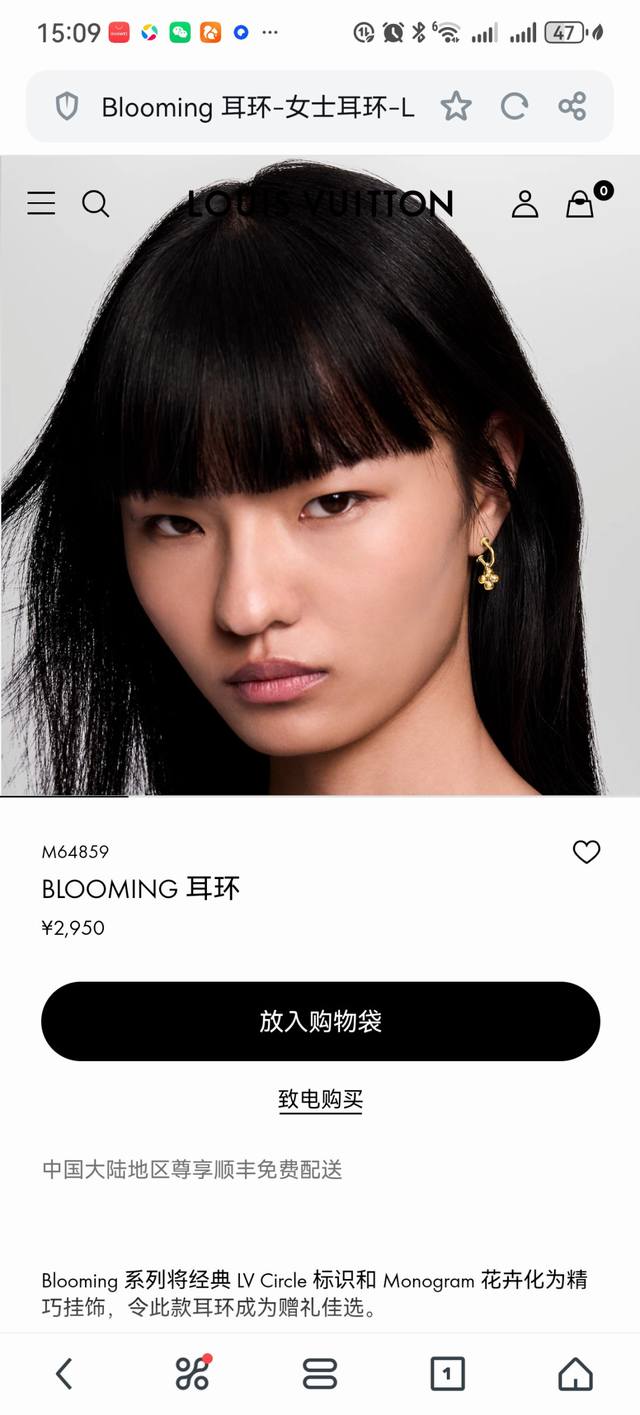Viewport: 640px width, 1415px height.
Task: Edit the browser address bar
Action: (x=258, y=106)
